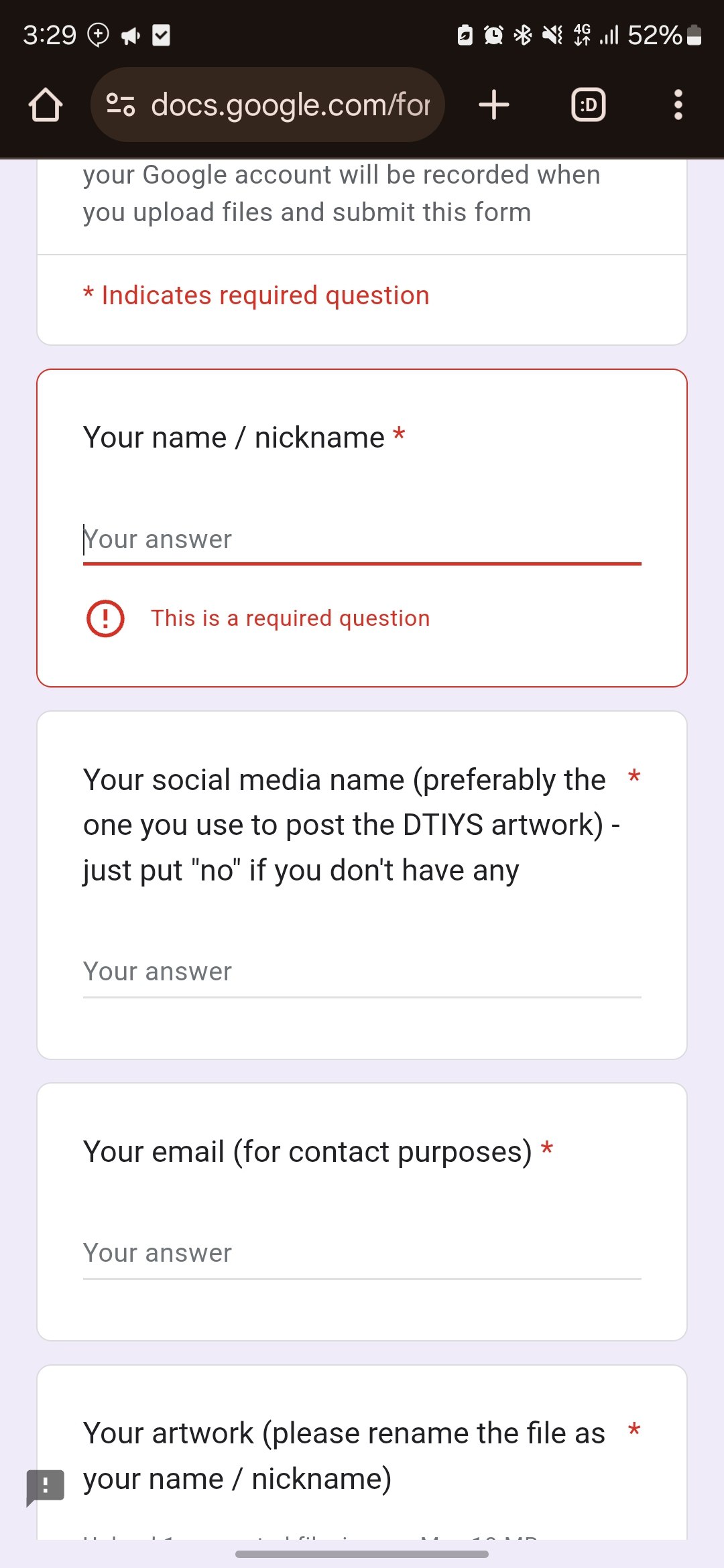724x1568 pixels.
Task: Go to the browser home page
Action: 46,105
